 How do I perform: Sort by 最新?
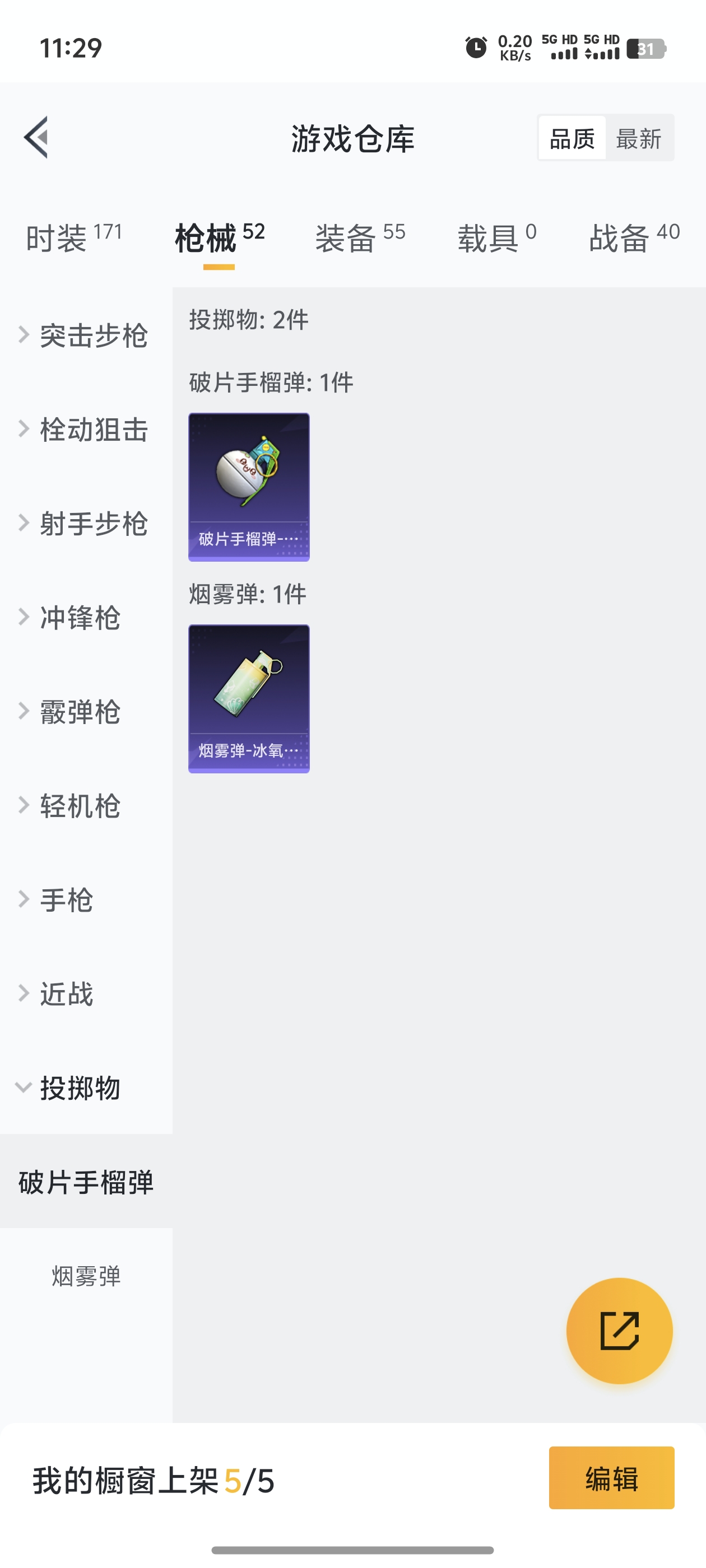click(639, 139)
